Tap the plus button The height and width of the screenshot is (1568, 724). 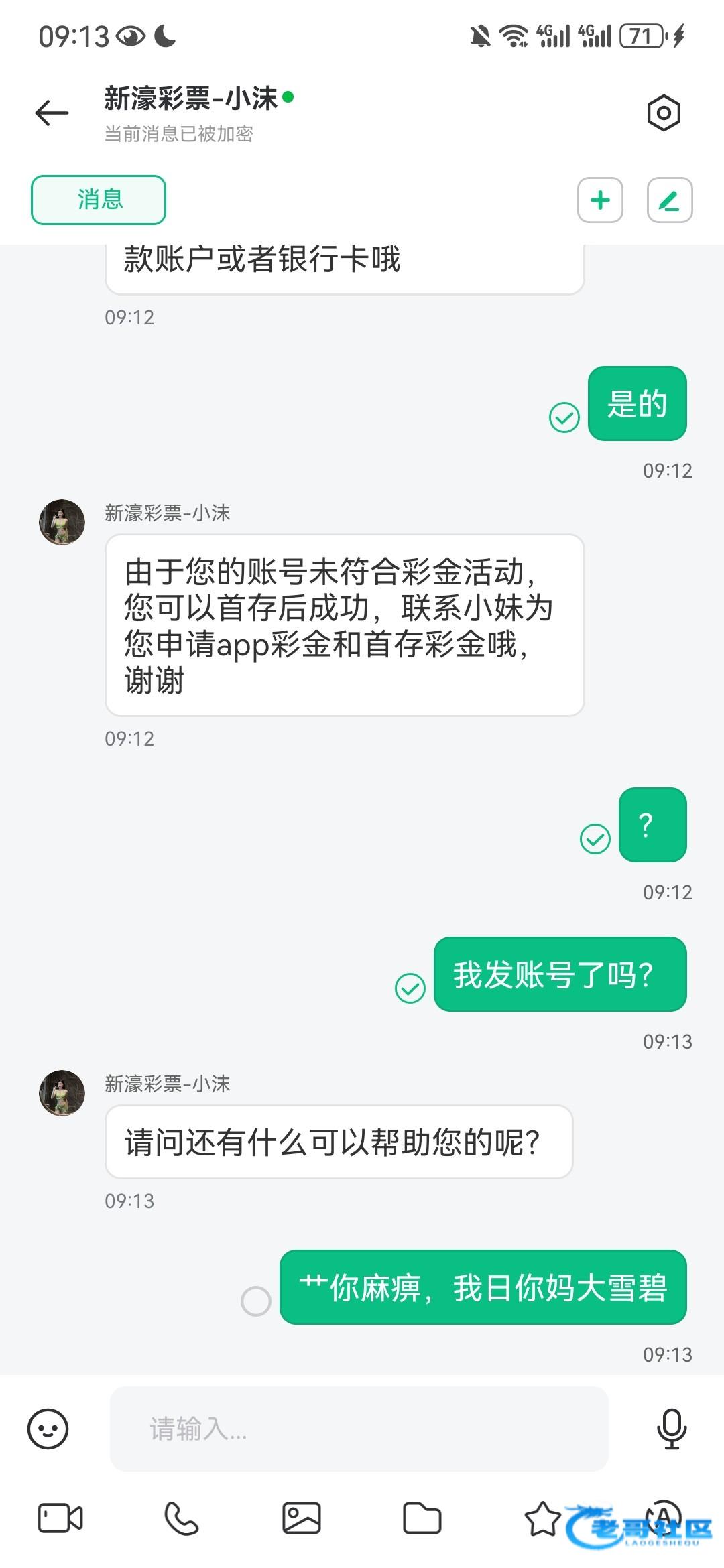[600, 200]
